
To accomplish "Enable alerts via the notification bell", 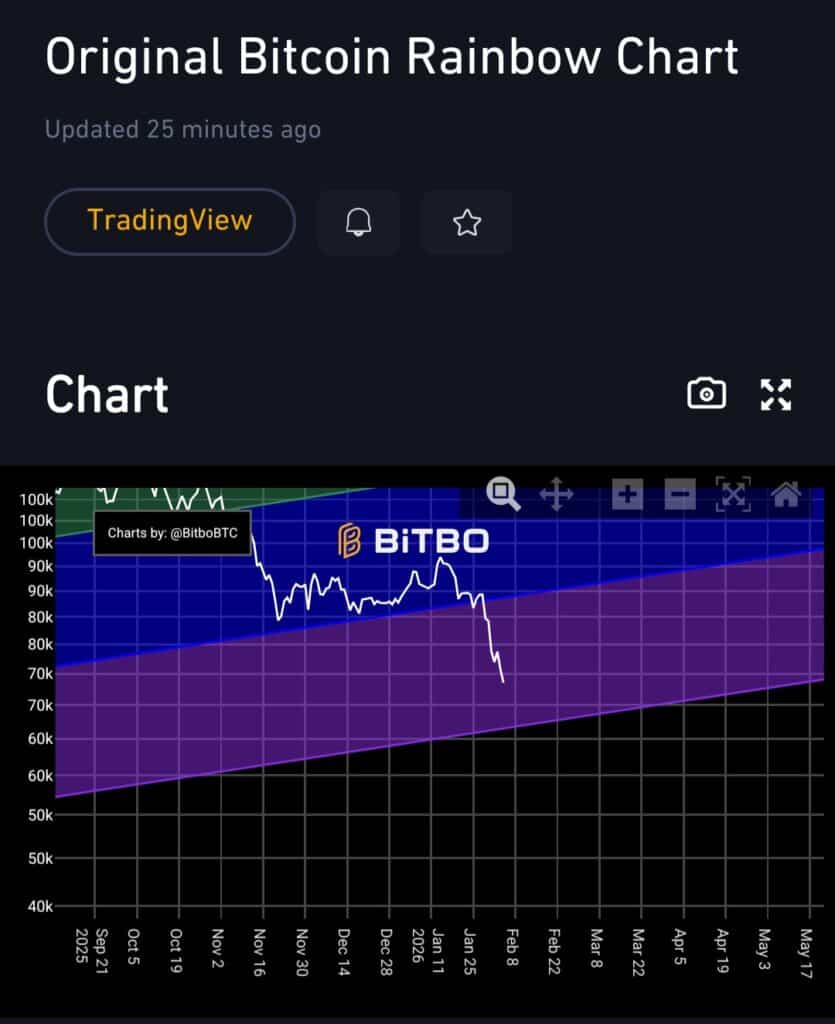I will pyautogui.click(x=359, y=222).
